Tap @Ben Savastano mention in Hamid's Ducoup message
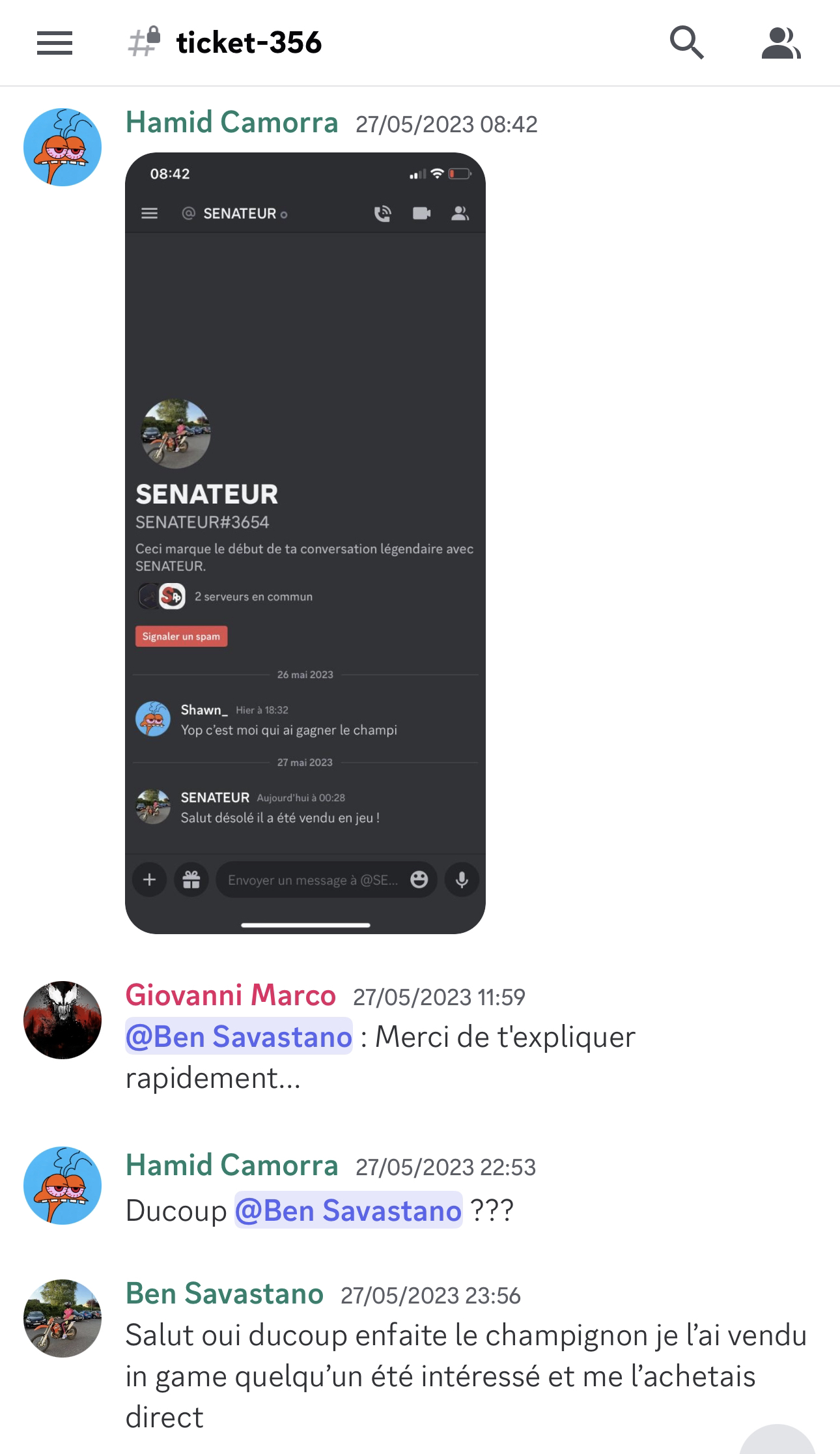Image resolution: width=840 pixels, height=1454 pixels. [348, 1210]
